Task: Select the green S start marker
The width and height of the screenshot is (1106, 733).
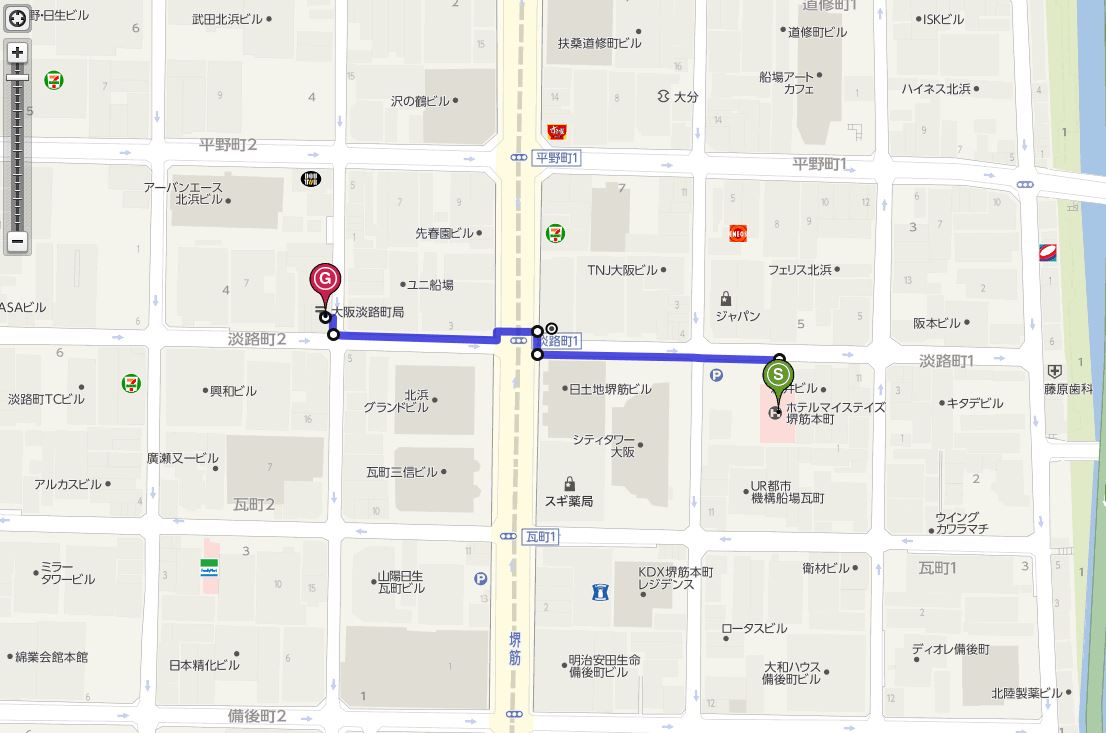Action: point(778,377)
